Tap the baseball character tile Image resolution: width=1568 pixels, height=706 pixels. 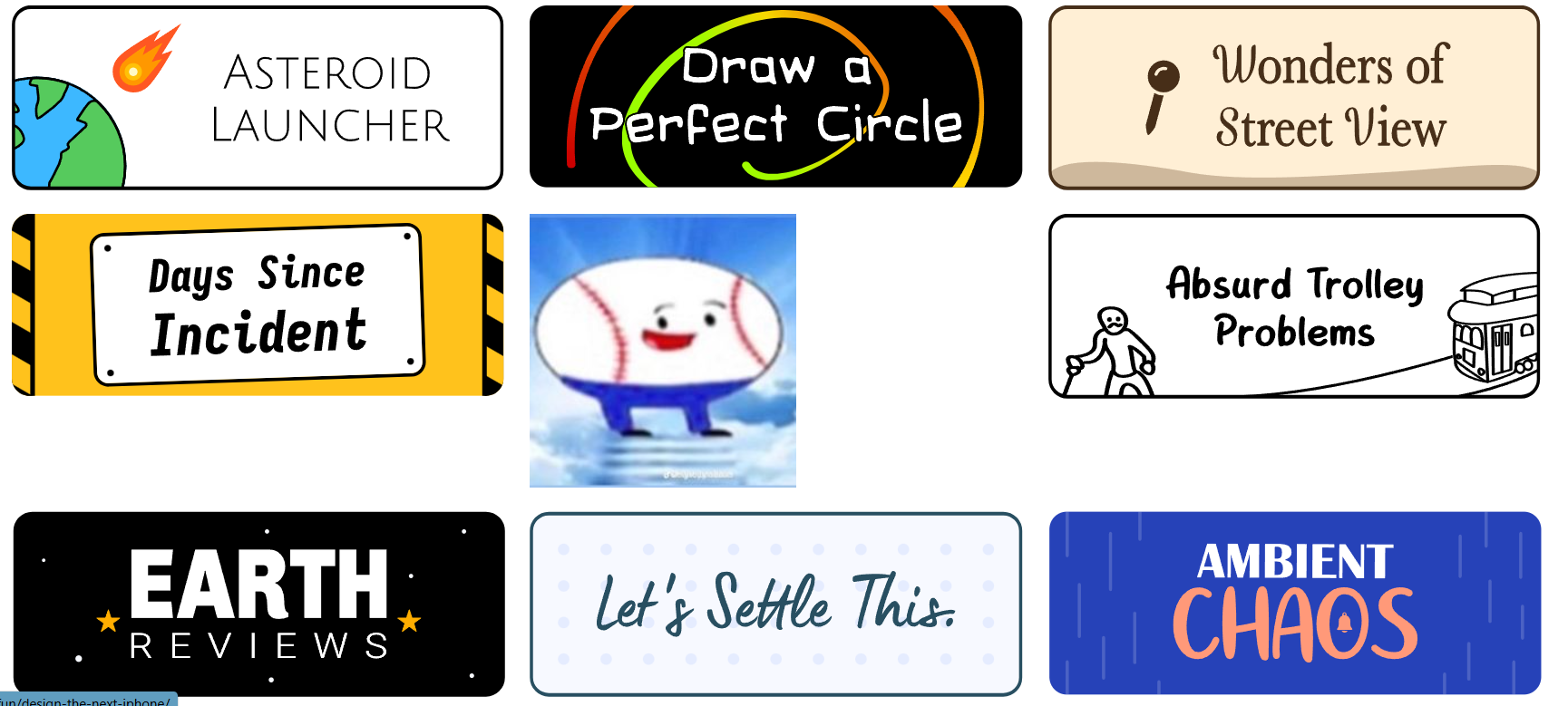(663, 351)
